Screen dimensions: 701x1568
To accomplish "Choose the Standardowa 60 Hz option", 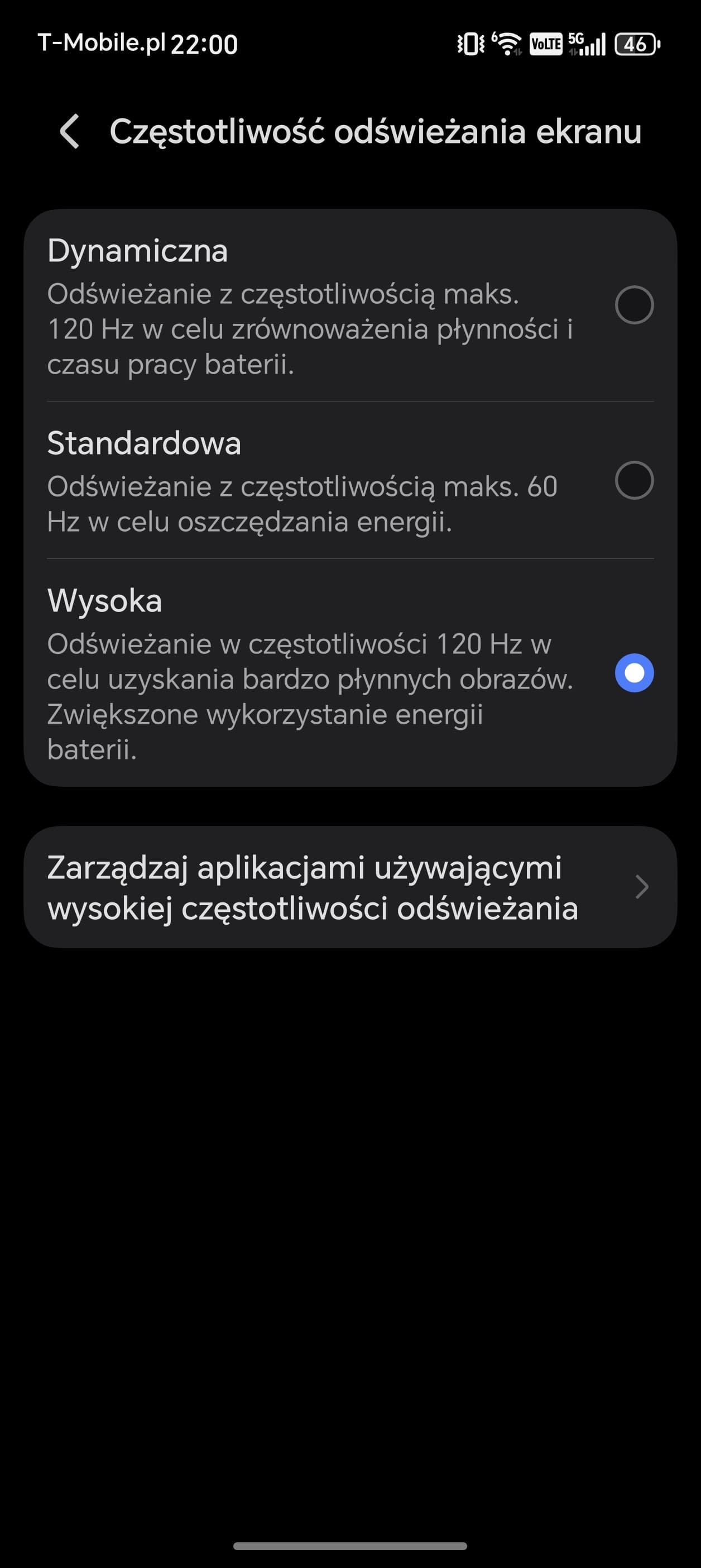I will [x=633, y=480].
